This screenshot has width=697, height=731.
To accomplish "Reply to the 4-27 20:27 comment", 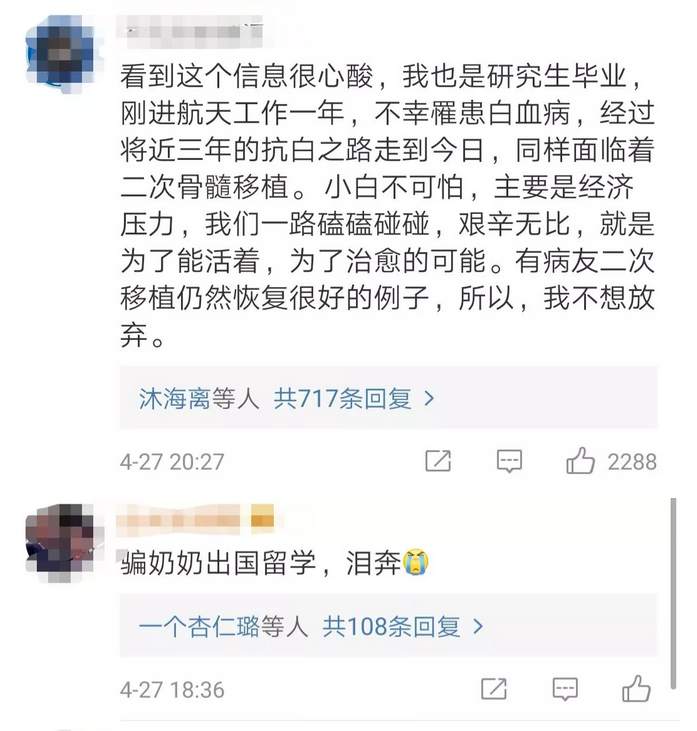I will click(x=509, y=461).
